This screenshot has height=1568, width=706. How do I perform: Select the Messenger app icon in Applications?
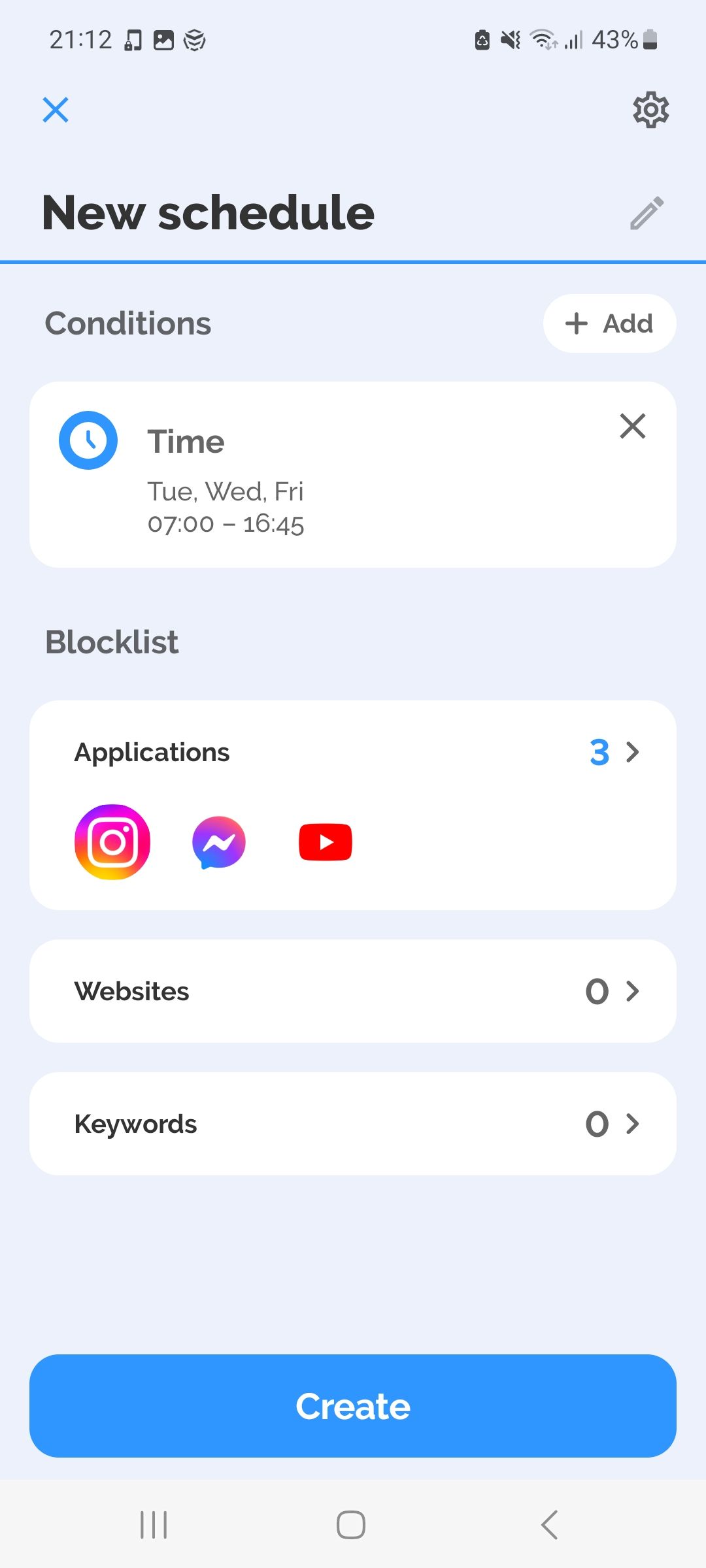point(218,841)
